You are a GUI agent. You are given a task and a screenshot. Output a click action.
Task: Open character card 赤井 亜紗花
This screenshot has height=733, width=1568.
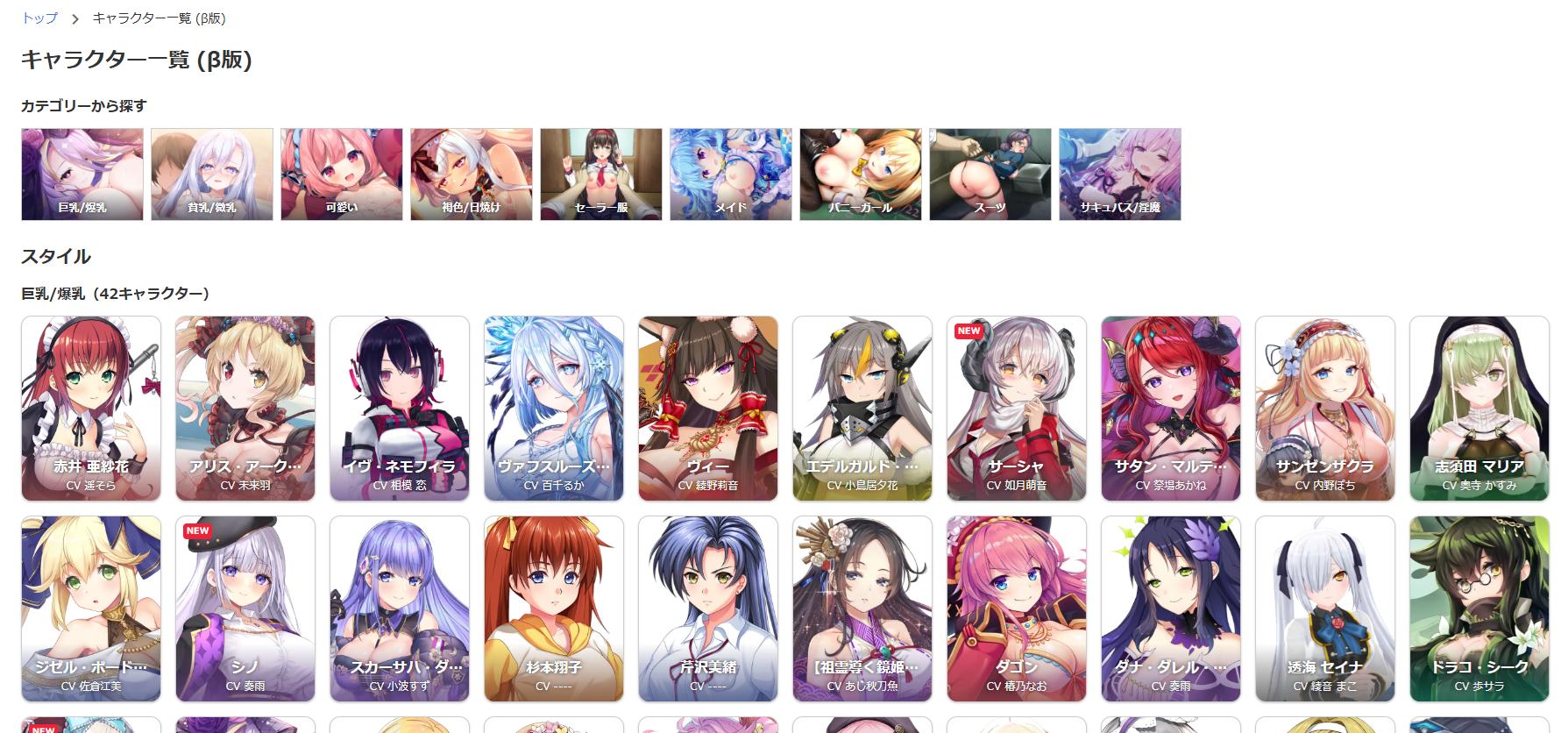pos(91,408)
